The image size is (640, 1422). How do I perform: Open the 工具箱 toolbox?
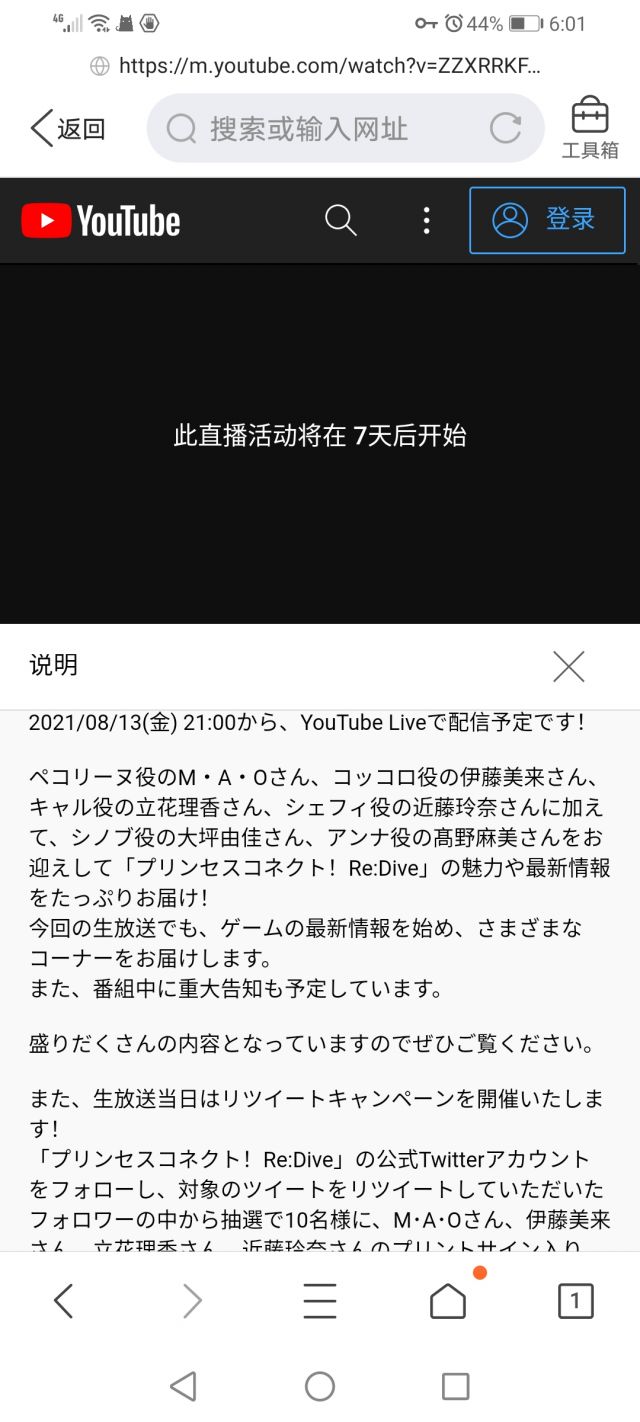point(589,129)
